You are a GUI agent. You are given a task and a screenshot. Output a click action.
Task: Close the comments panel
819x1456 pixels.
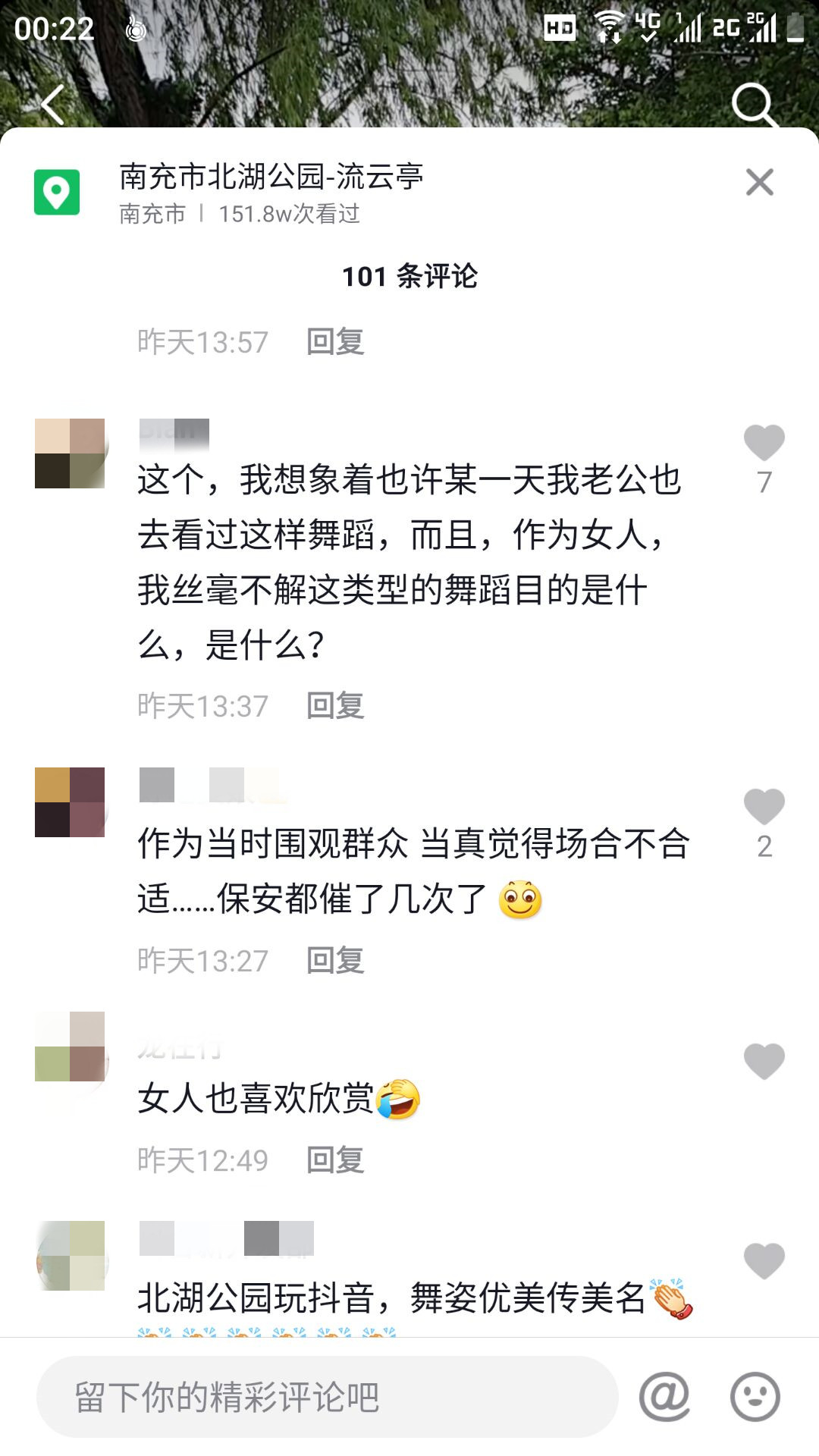click(x=759, y=183)
